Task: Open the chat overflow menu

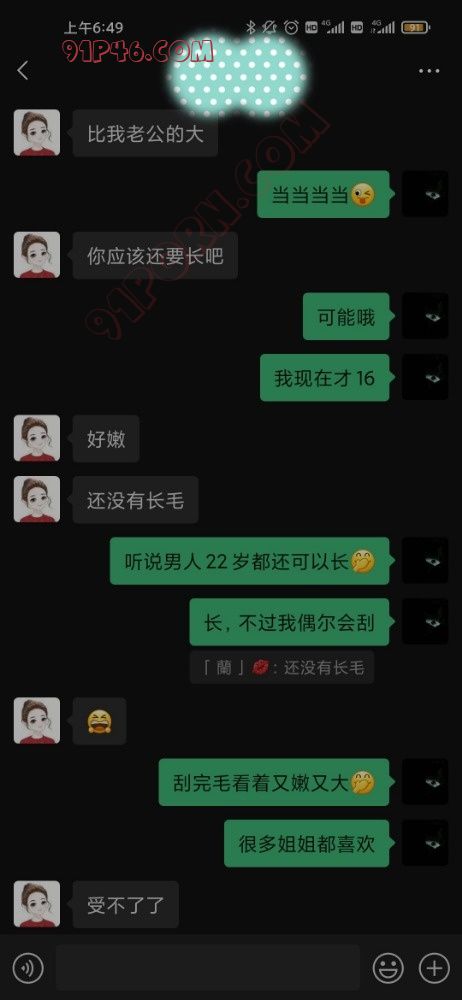Action: (x=429, y=71)
